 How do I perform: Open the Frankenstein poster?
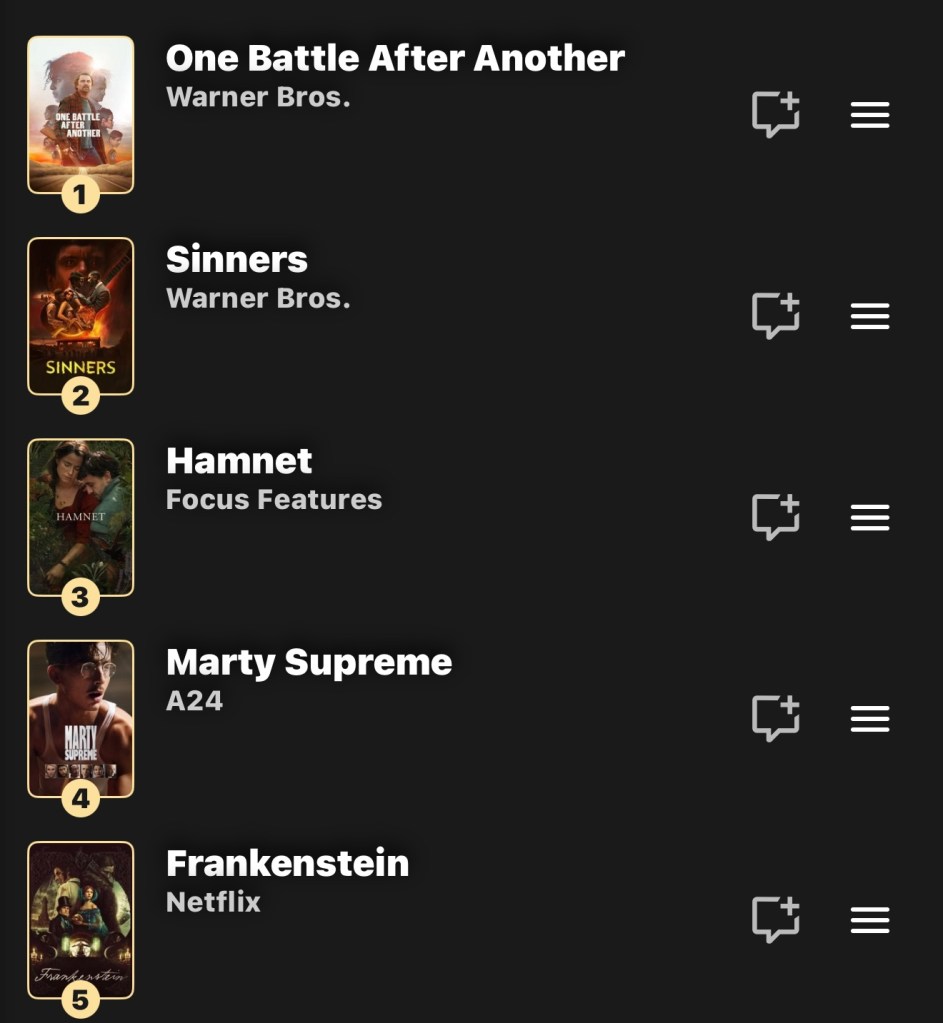(x=80, y=916)
